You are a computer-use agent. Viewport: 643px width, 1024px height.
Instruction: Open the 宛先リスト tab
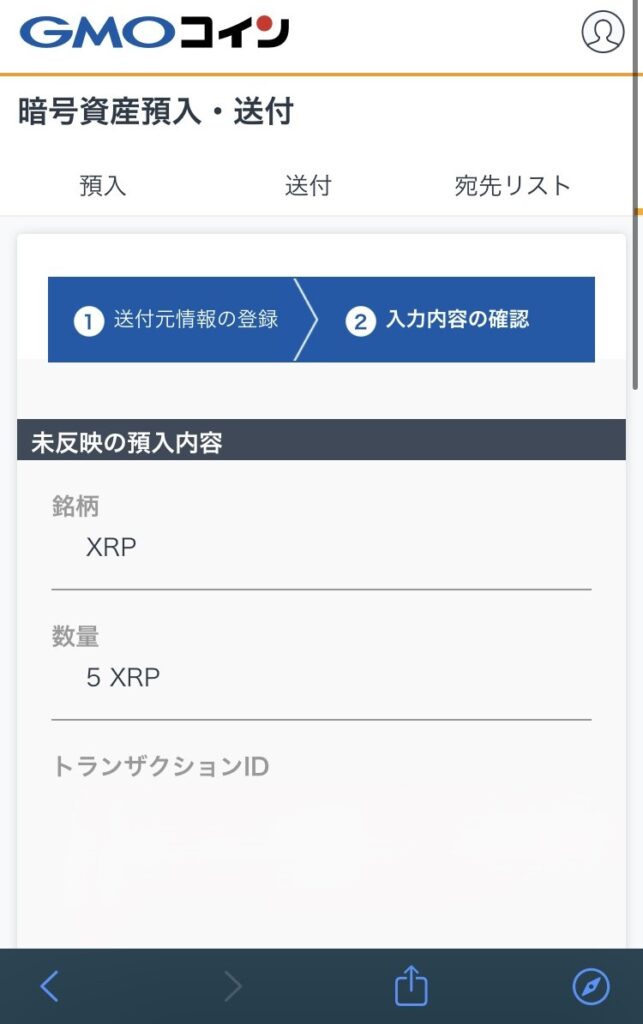point(512,186)
